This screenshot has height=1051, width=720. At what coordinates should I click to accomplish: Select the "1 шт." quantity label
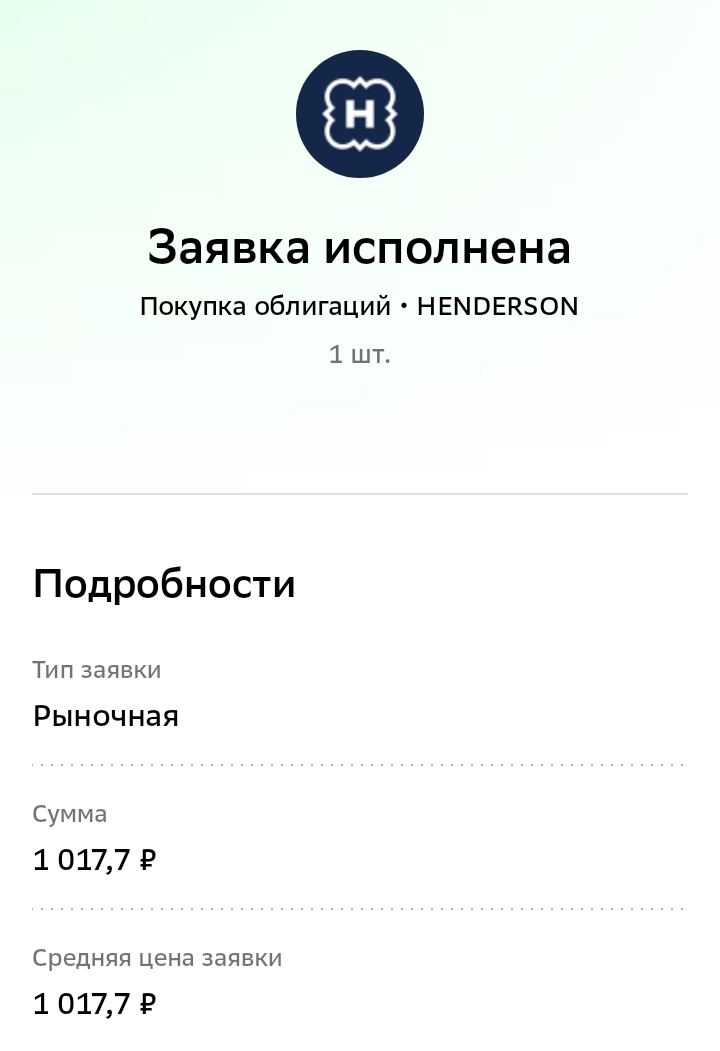pos(360,353)
